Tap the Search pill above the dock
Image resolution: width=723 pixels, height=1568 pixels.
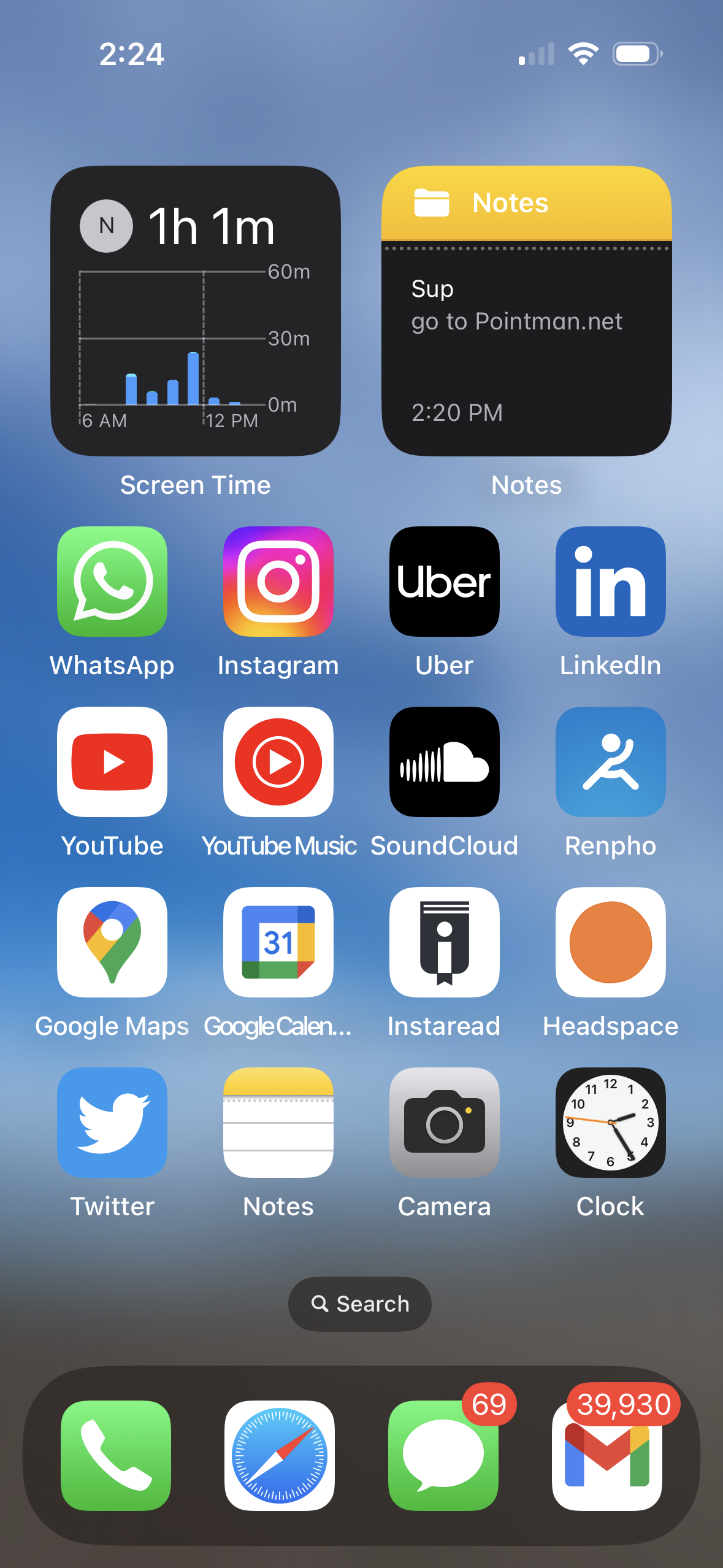tap(360, 1304)
